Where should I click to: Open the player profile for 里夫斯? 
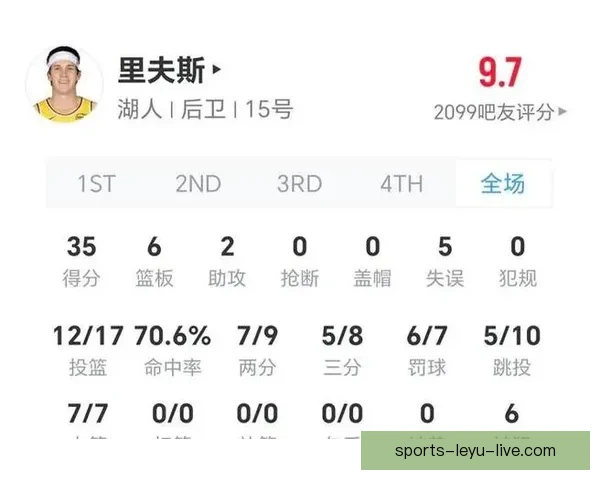[x=170, y=71]
